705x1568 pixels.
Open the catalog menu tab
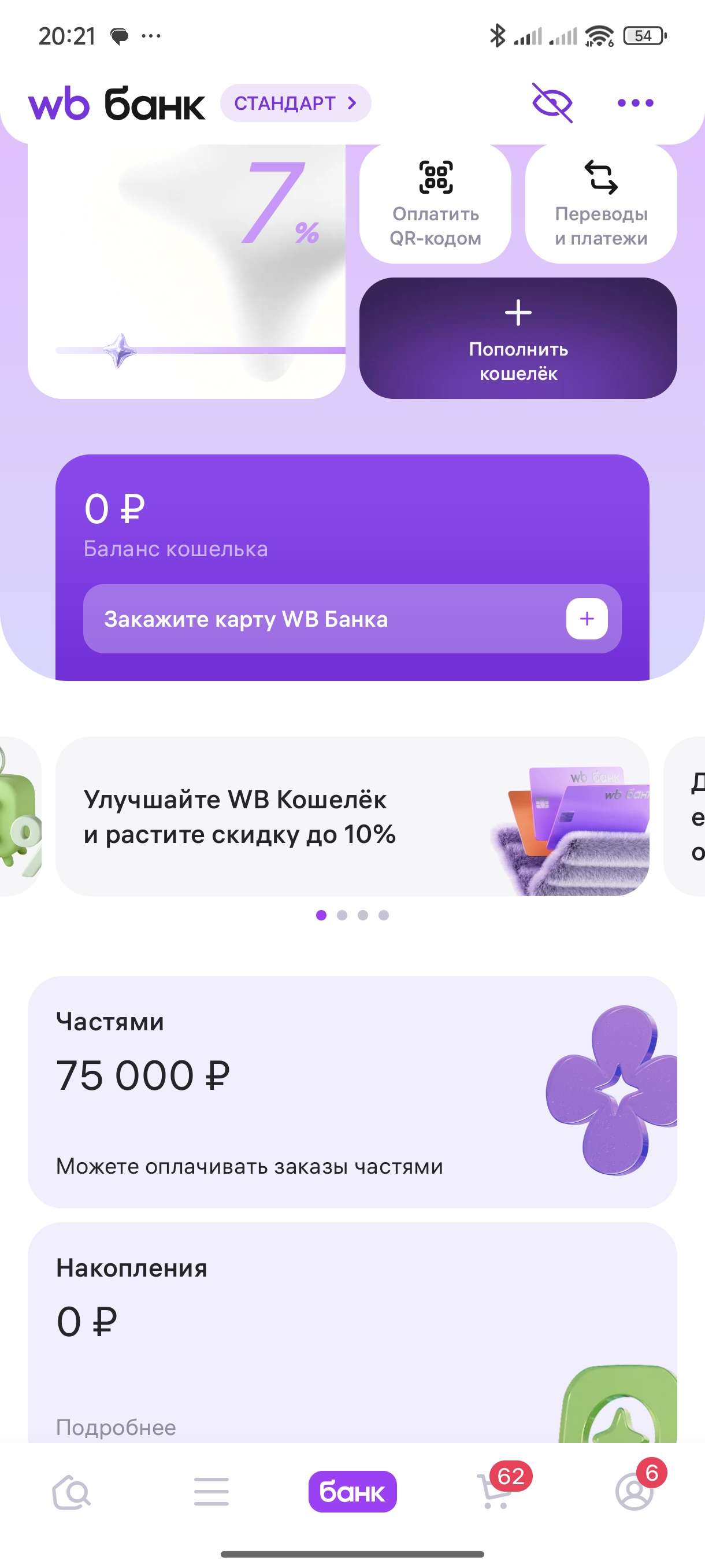211,1492
